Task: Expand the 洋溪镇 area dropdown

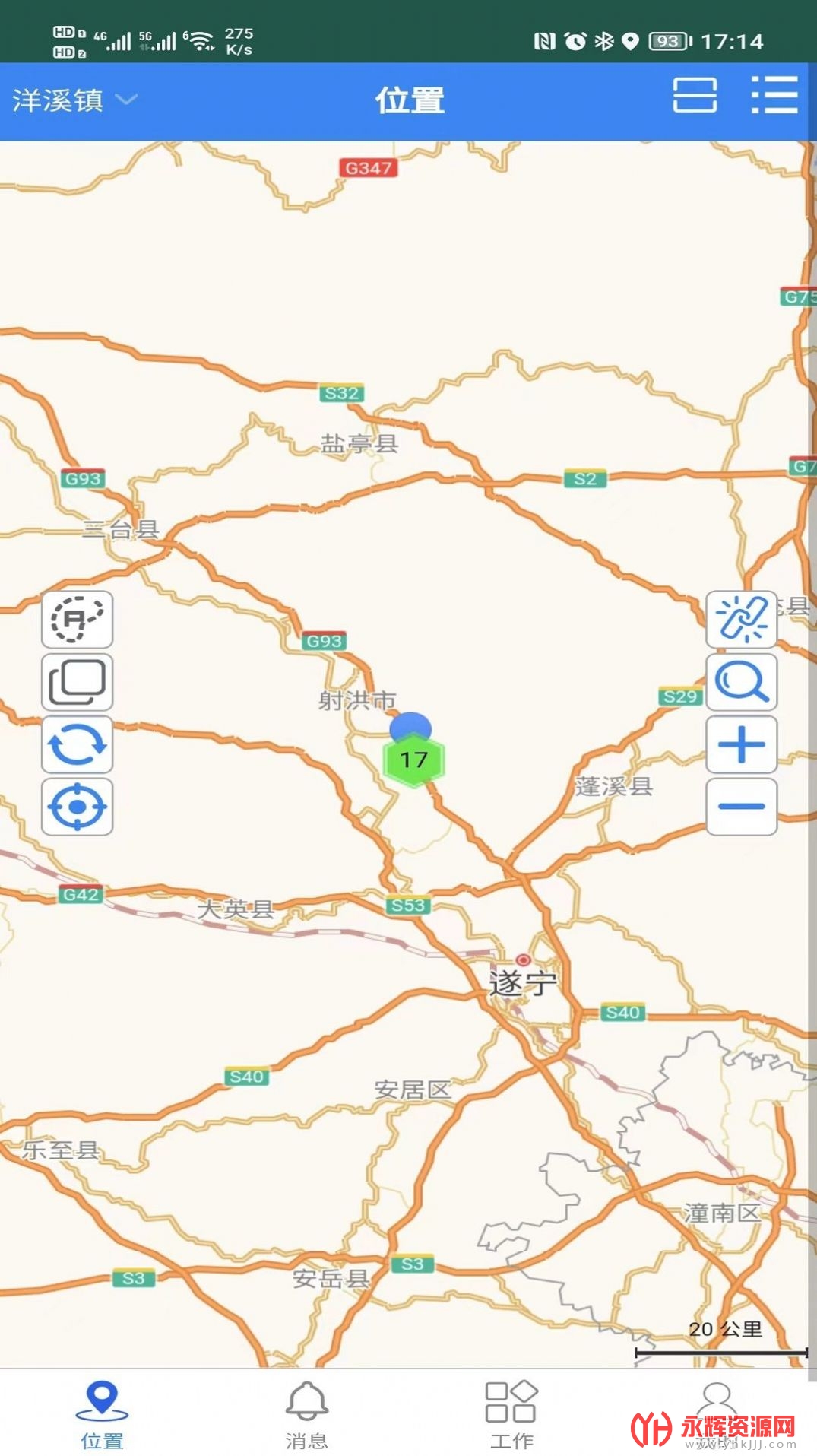Action: (x=74, y=100)
